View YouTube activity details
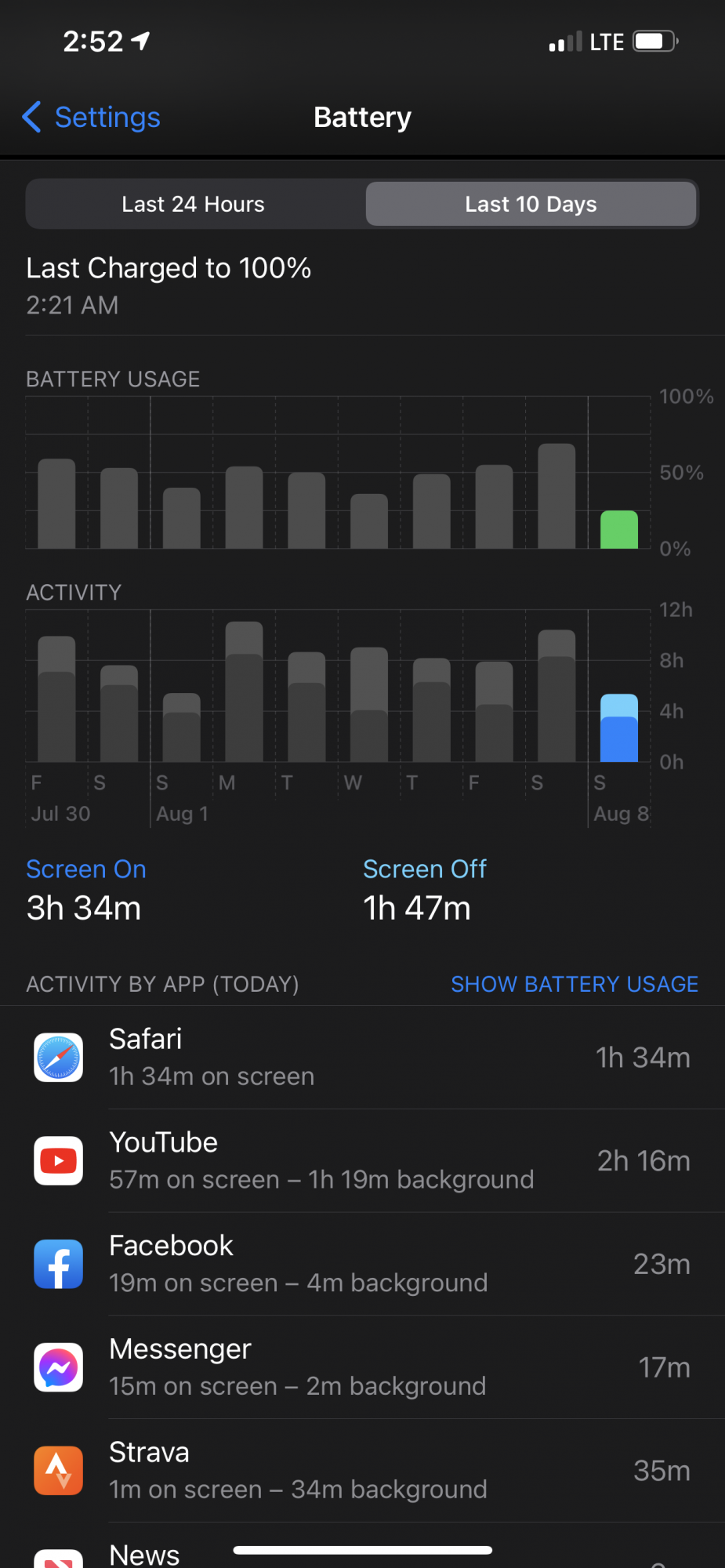This screenshot has width=725, height=1568. (362, 1161)
